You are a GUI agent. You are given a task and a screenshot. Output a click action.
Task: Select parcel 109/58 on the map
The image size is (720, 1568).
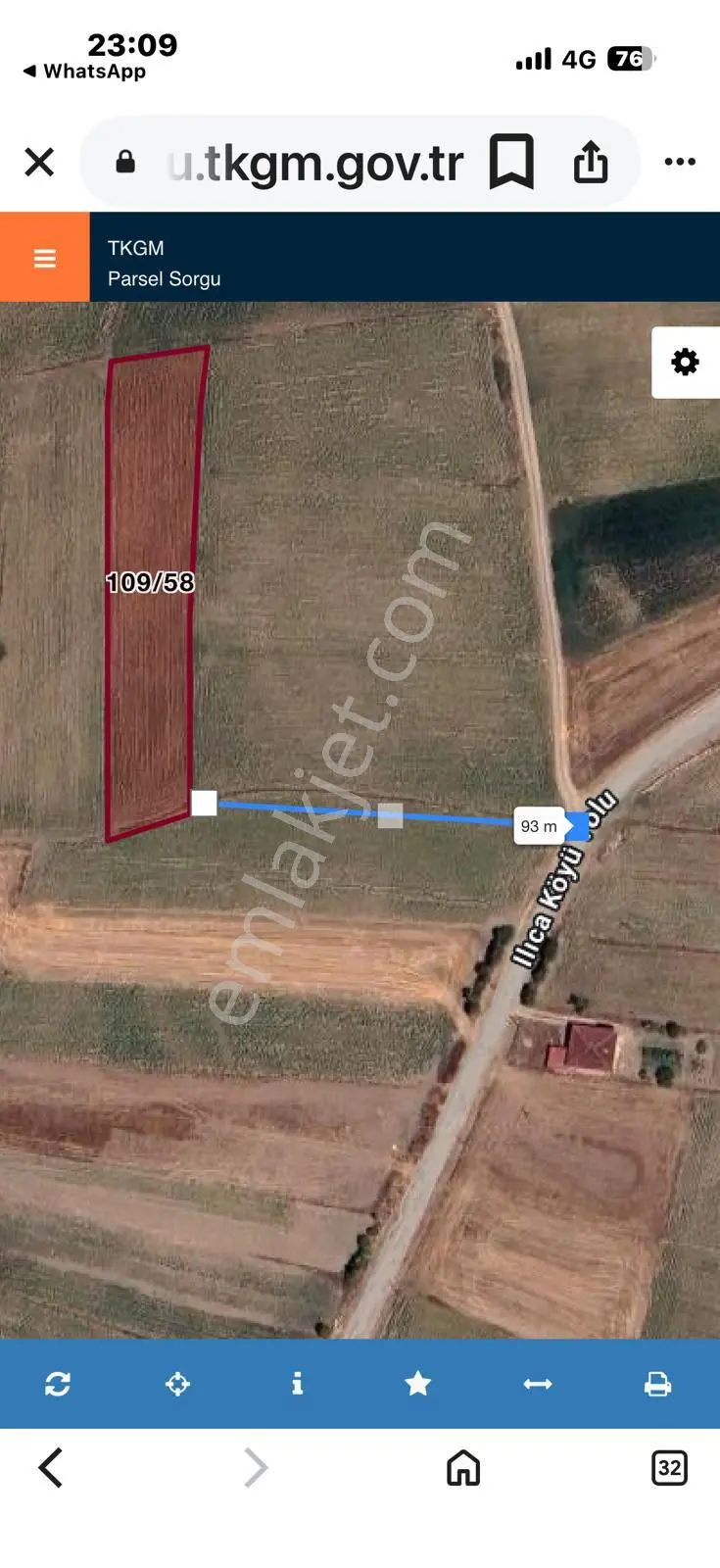pyautogui.click(x=152, y=582)
